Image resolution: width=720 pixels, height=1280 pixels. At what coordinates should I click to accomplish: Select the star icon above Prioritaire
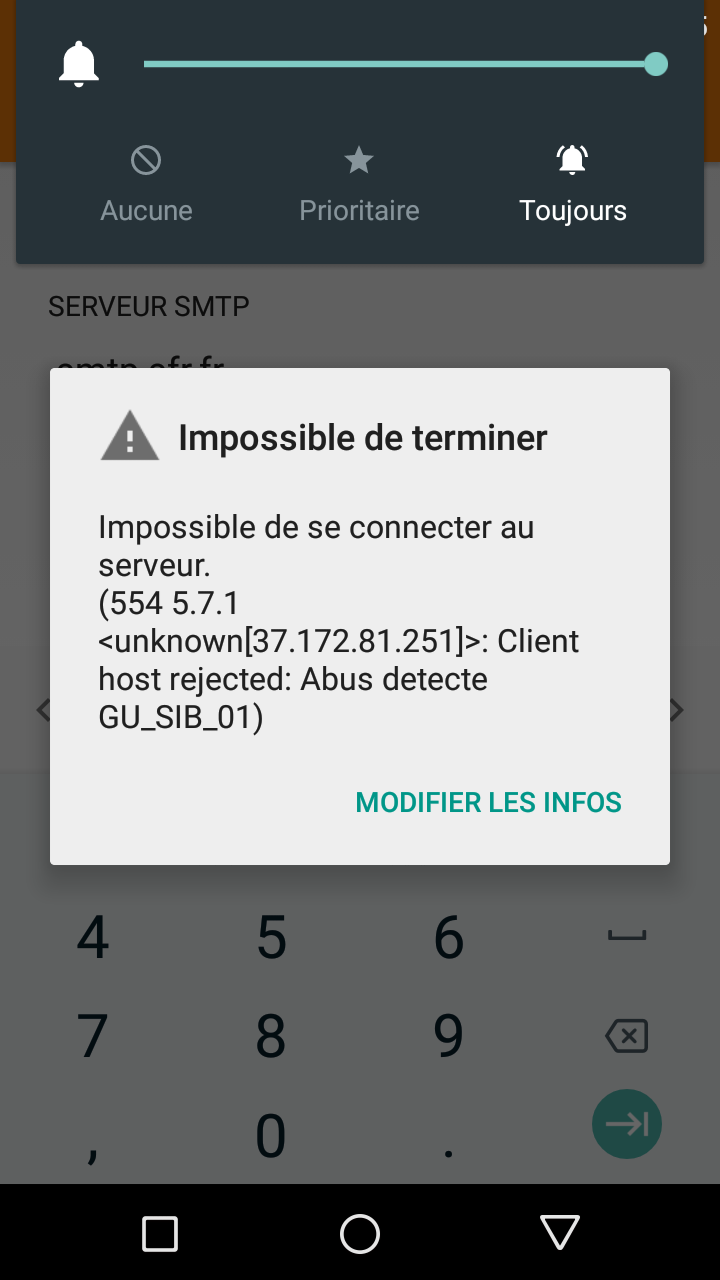[359, 159]
